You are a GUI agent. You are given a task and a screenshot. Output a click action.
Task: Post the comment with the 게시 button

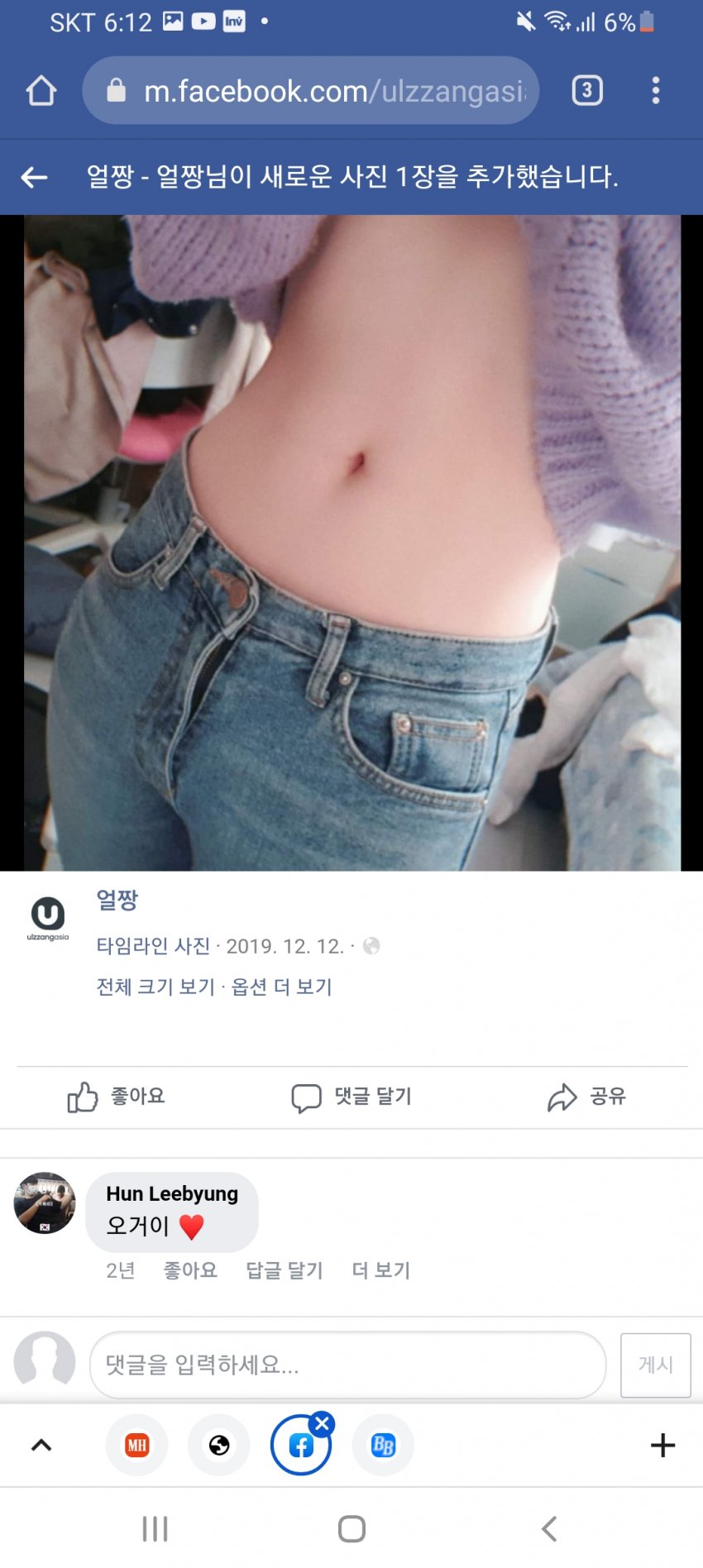655,1365
